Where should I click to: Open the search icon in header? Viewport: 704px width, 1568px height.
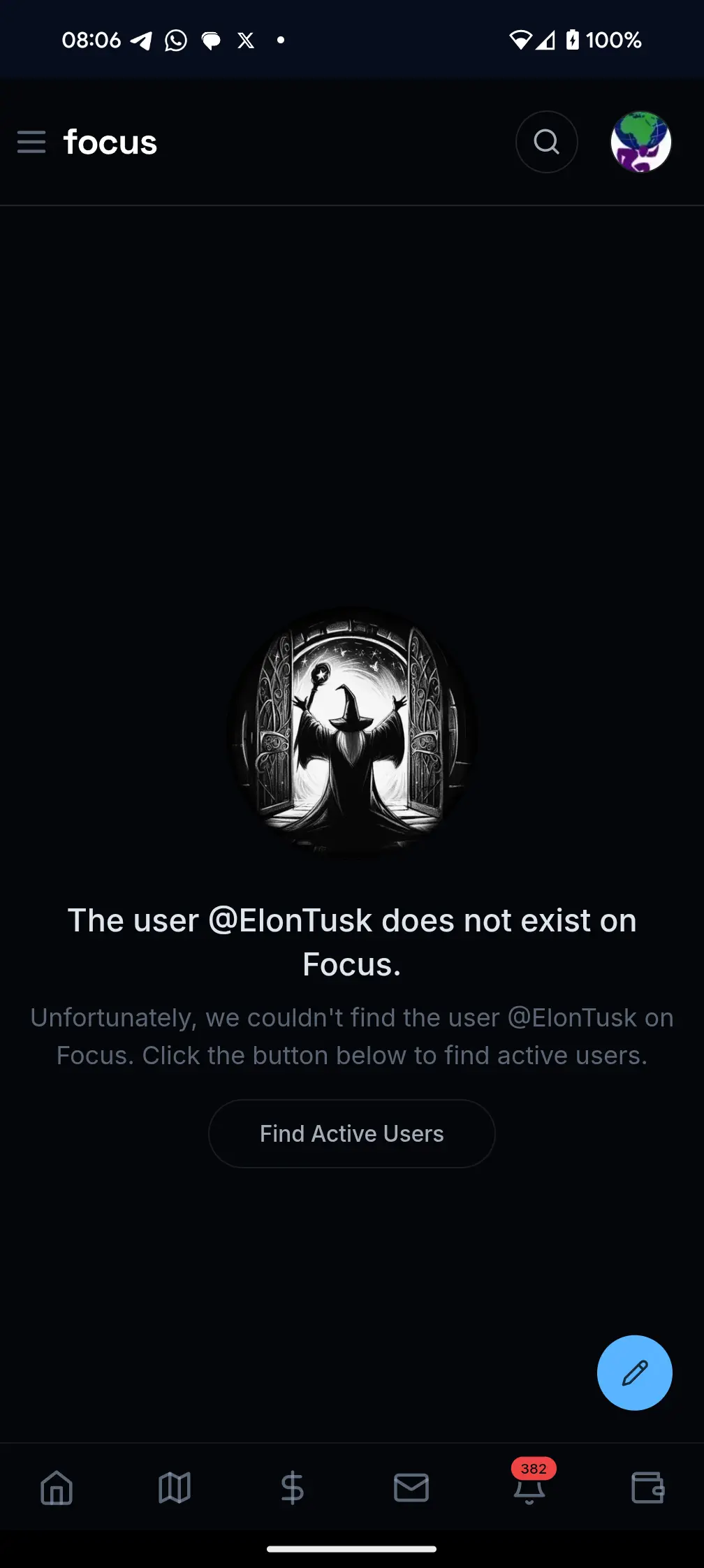pos(546,142)
